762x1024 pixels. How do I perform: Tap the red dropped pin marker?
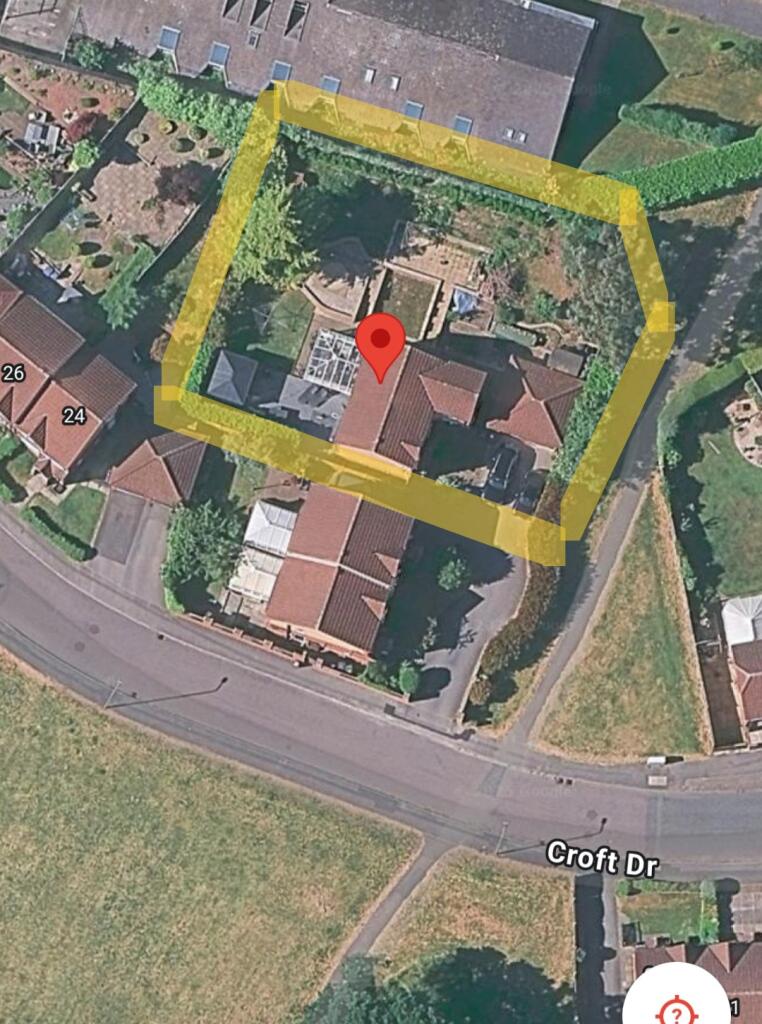tap(381, 346)
